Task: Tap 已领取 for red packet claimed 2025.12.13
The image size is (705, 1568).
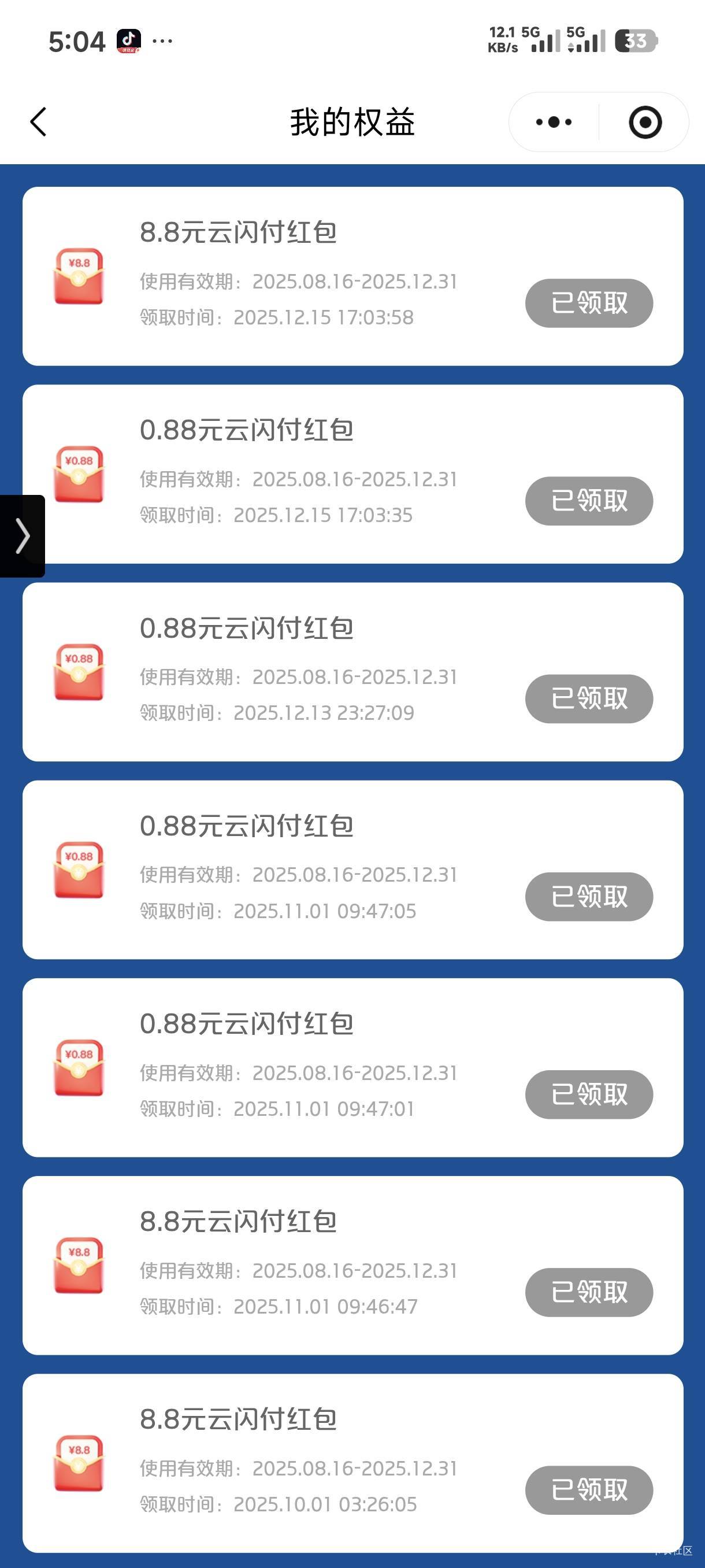Action: 589,699
